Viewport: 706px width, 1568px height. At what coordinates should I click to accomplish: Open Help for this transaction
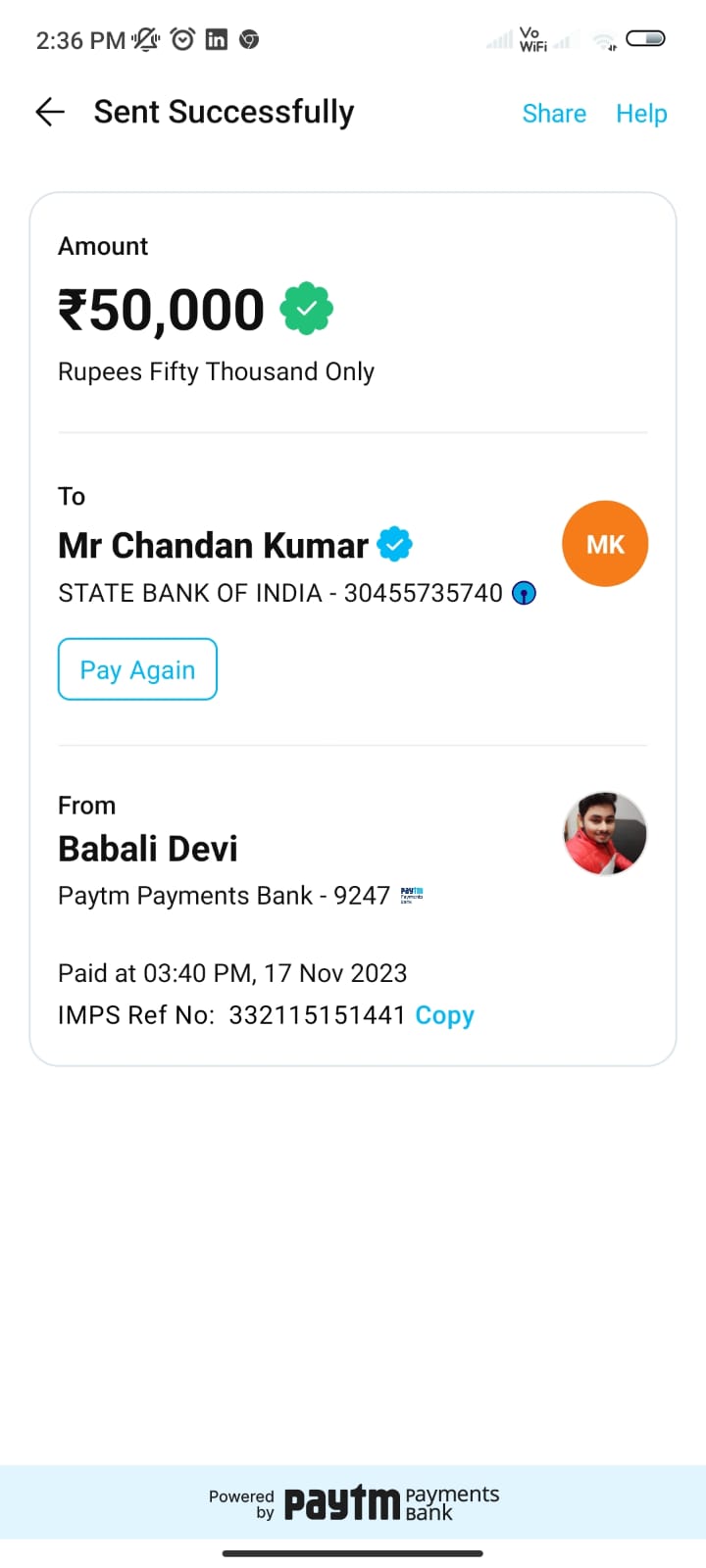point(641,114)
